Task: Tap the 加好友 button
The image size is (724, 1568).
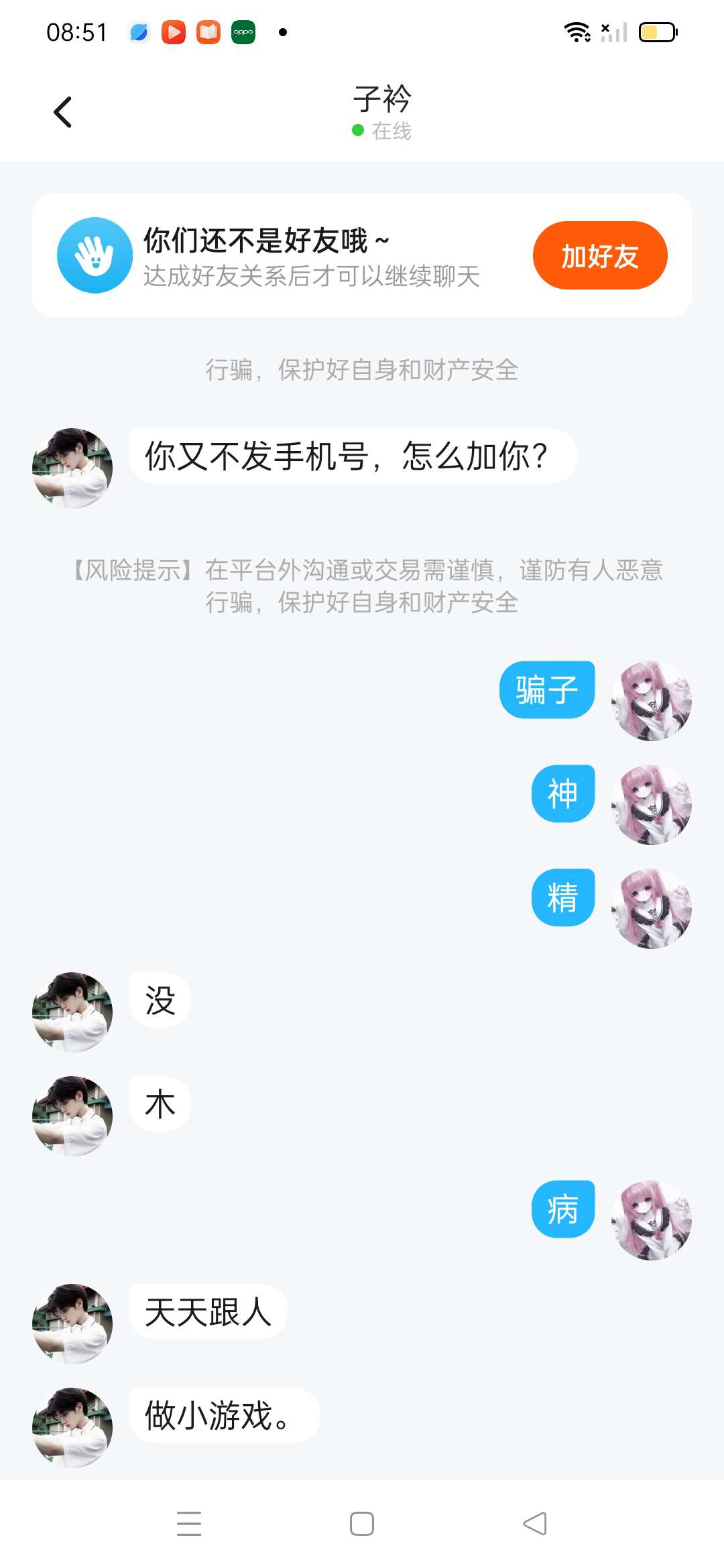Action: pyautogui.click(x=599, y=255)
